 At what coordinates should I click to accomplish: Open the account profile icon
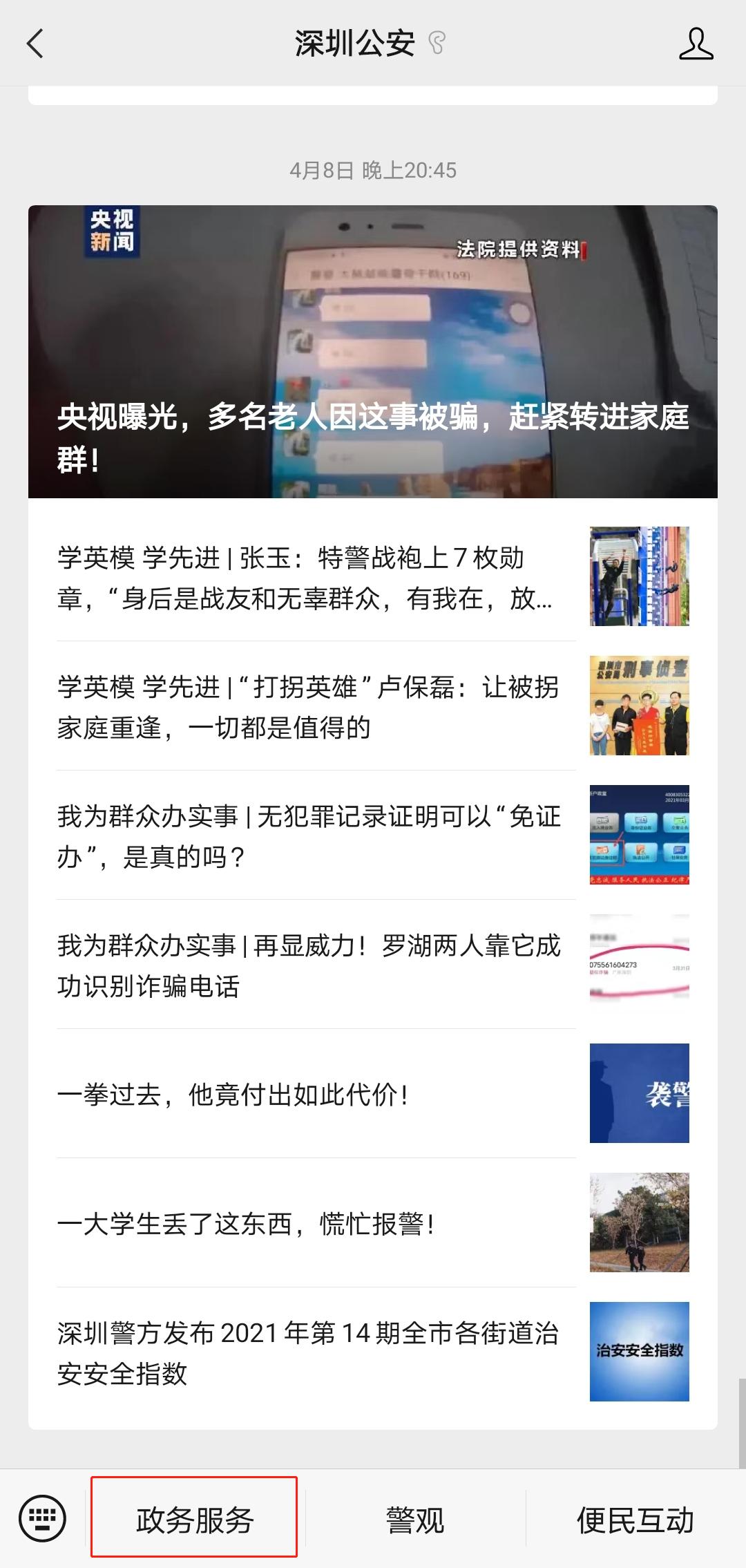coord(696,44)
